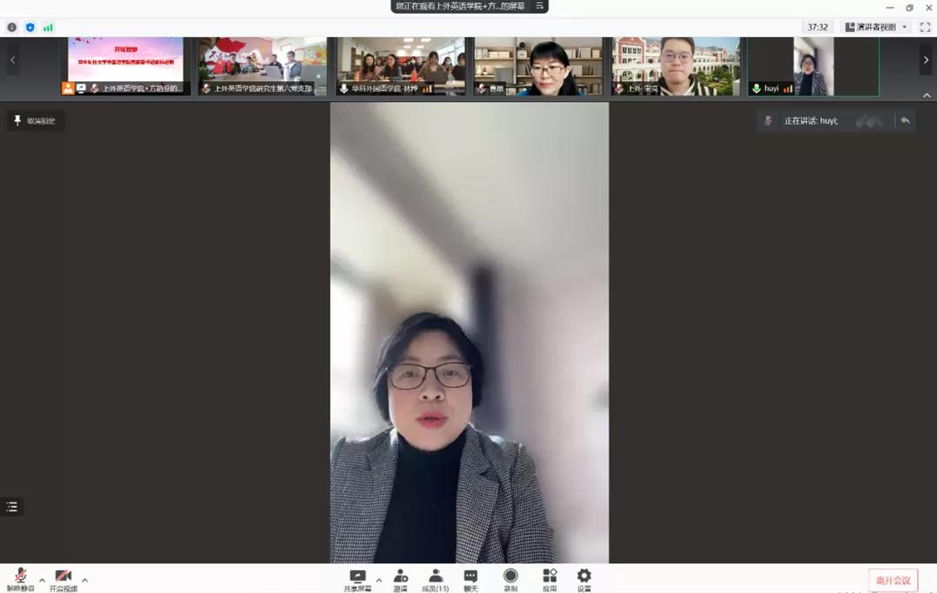Turn on the video camera
This screenshot has height=593, width=937.
click(63, 578)
